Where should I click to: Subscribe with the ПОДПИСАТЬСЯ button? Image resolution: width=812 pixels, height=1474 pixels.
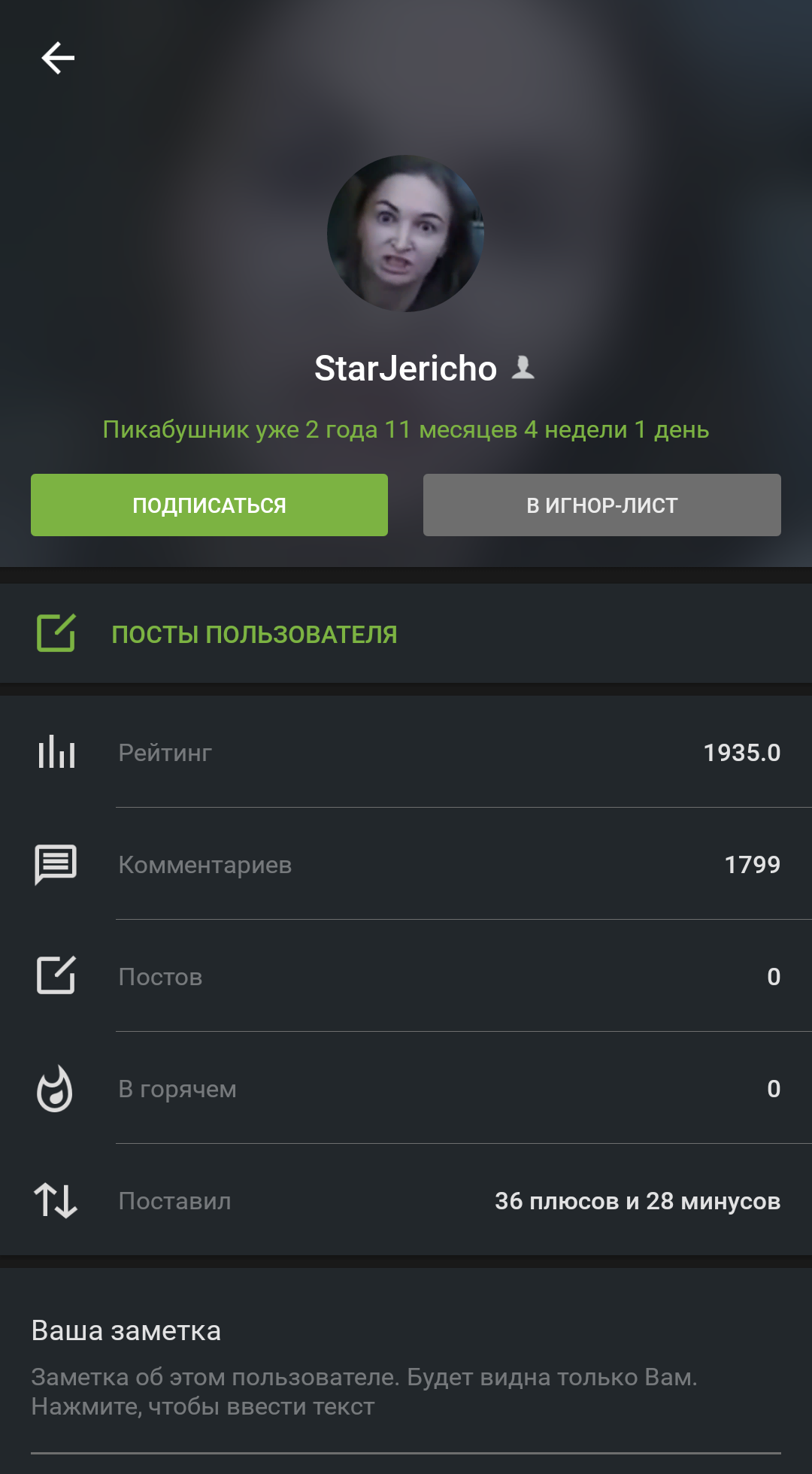(209, 505)
